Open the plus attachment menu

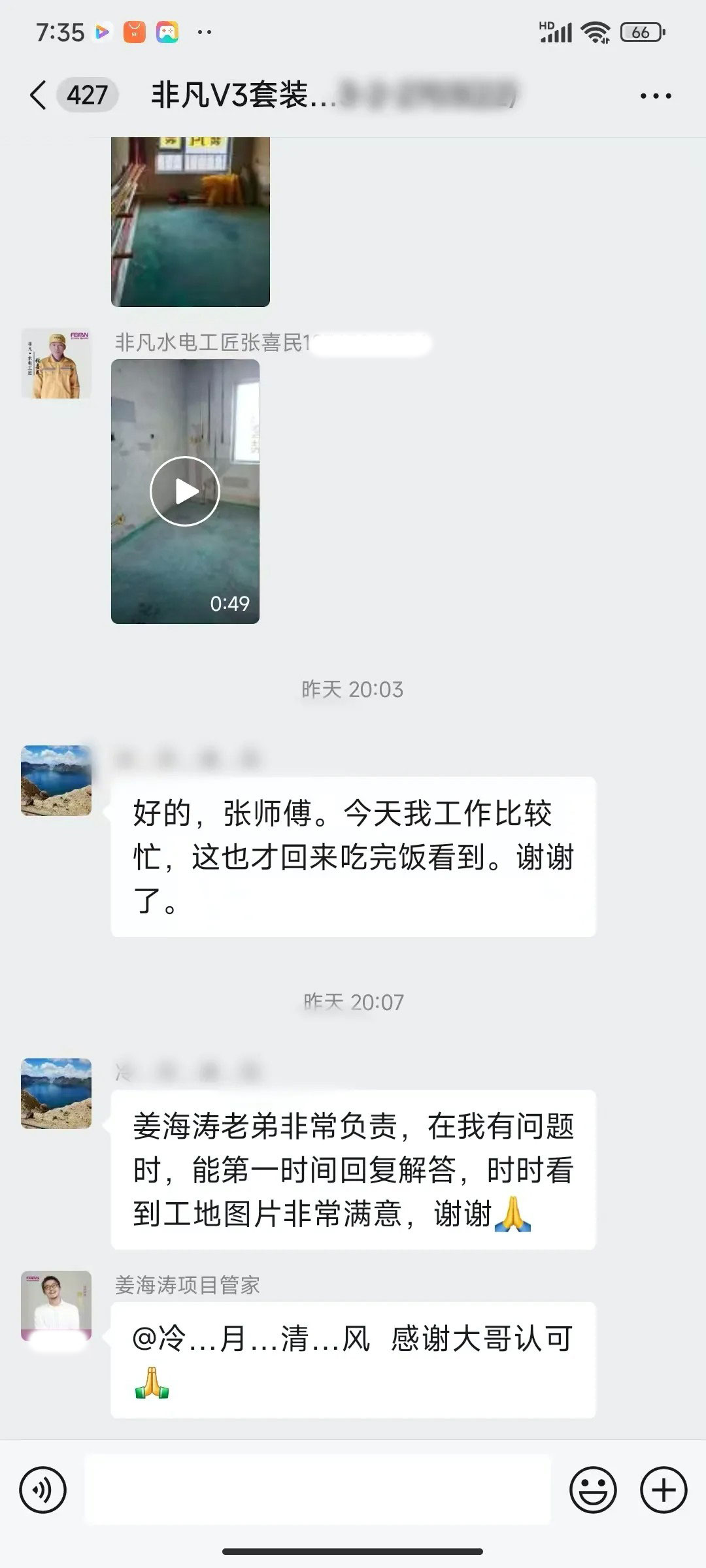point(664,1490)
